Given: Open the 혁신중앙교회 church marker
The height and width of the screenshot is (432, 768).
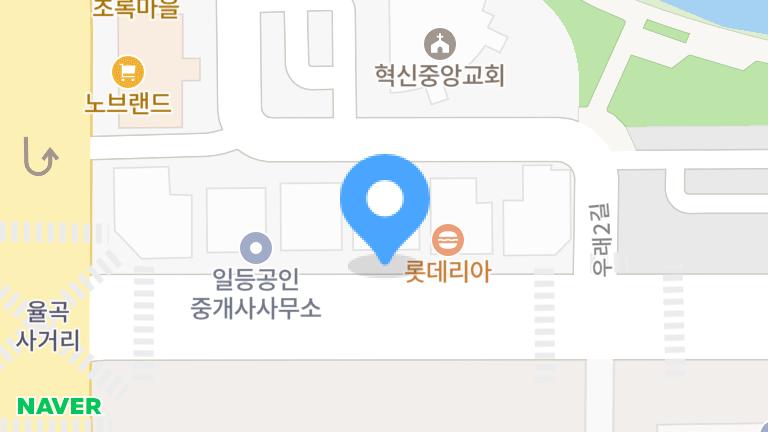Looking at the screenshot, I should 438,44.
